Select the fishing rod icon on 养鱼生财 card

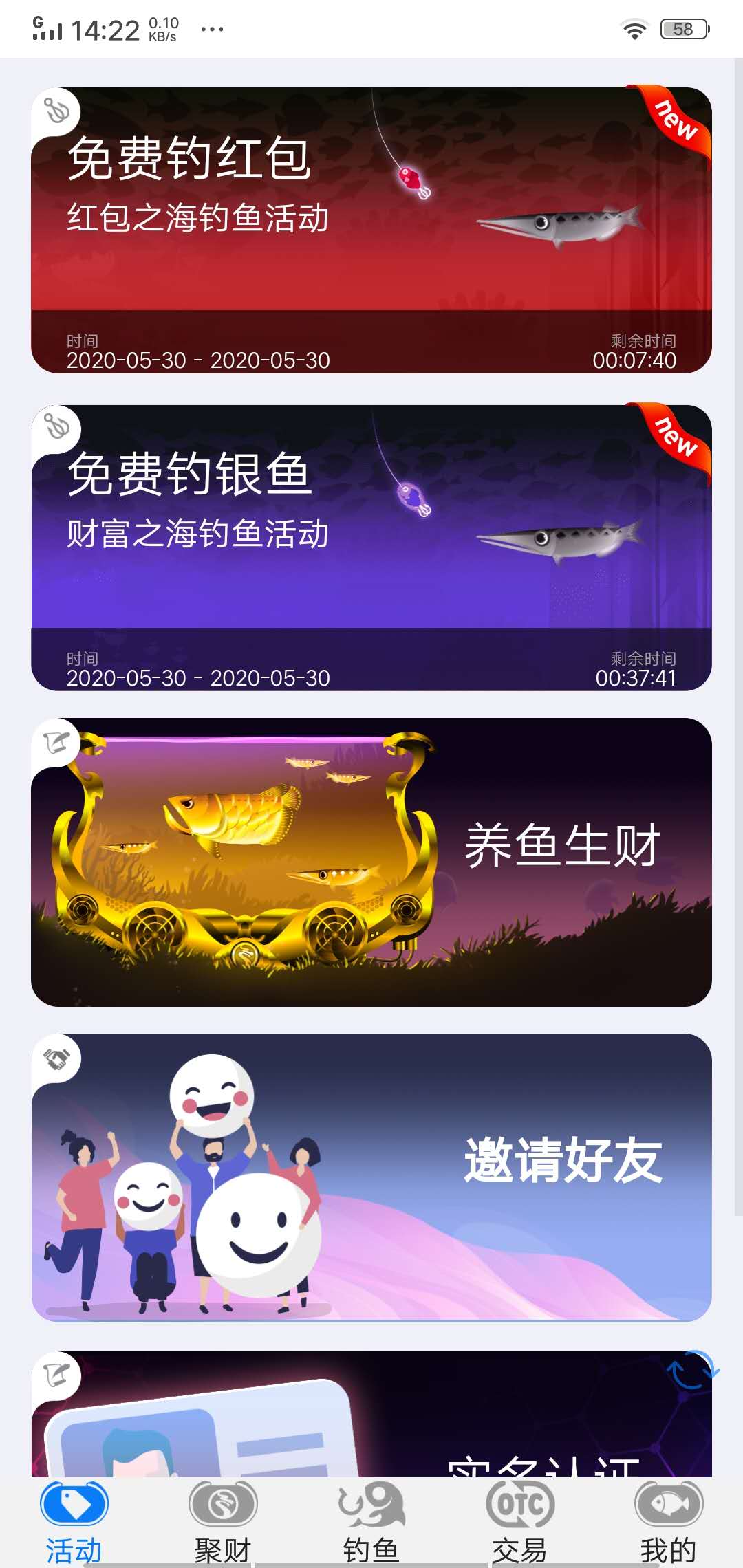56,743
